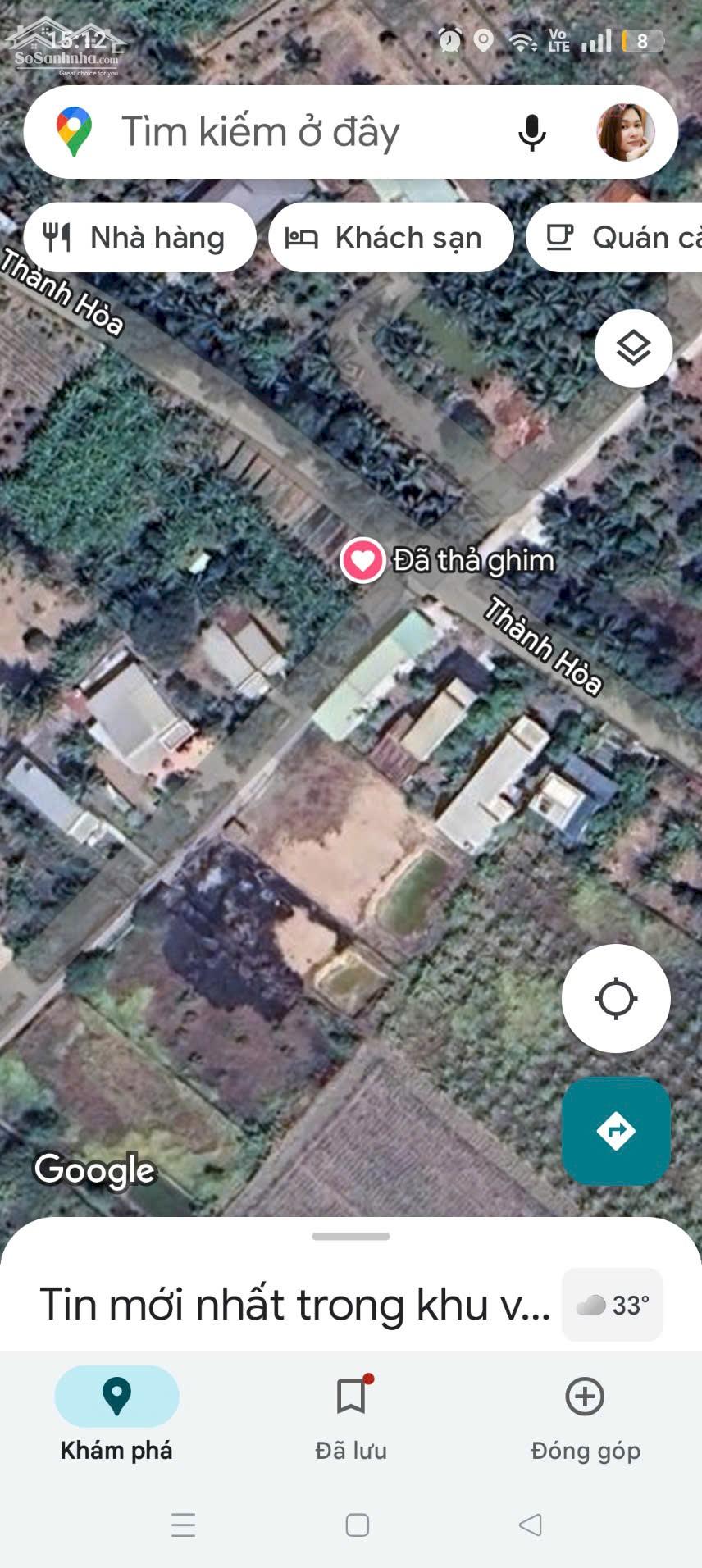Open the map layers button

point(633,349)
